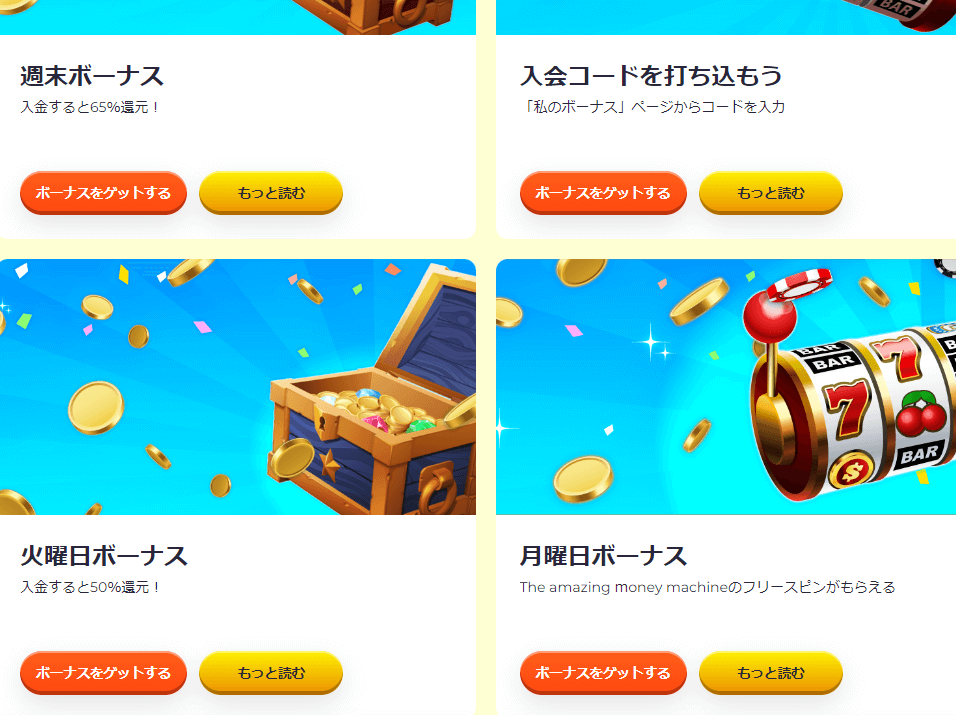Claim the 火曜日ボーナス bonus

tap(103, 672)
